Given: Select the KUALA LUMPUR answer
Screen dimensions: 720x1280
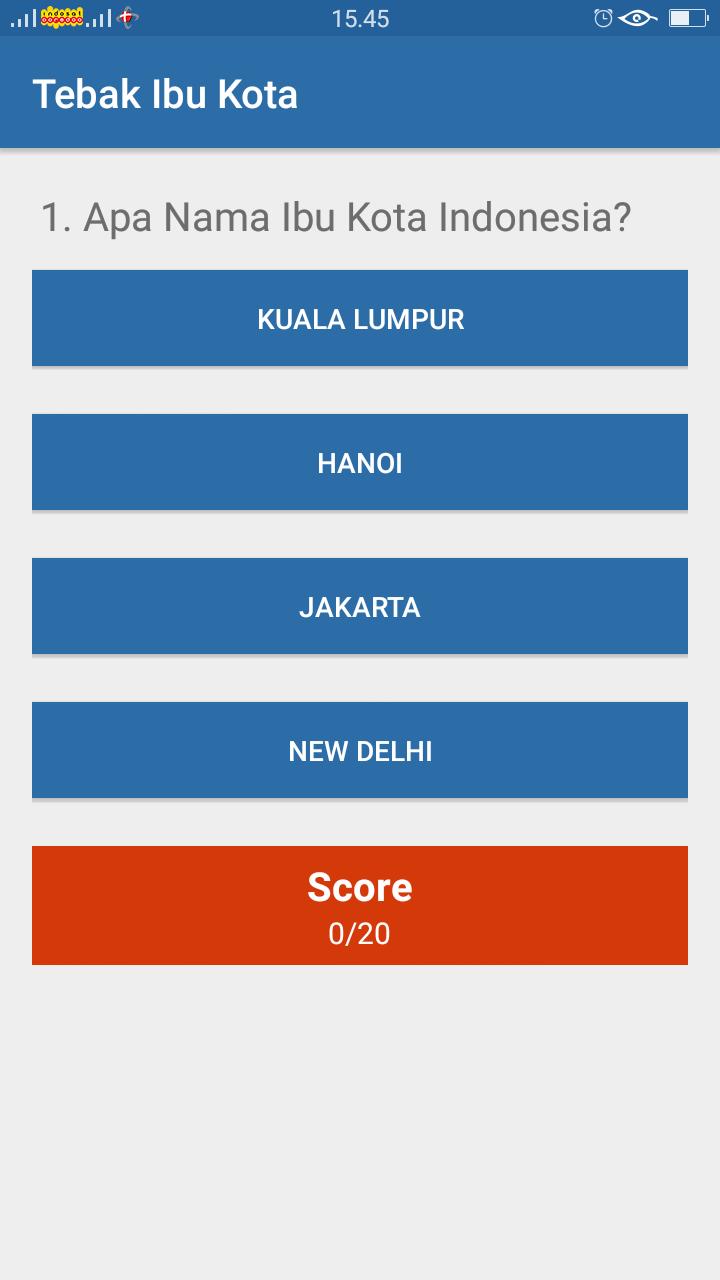Looking at the screenshot, I should 360,319.
